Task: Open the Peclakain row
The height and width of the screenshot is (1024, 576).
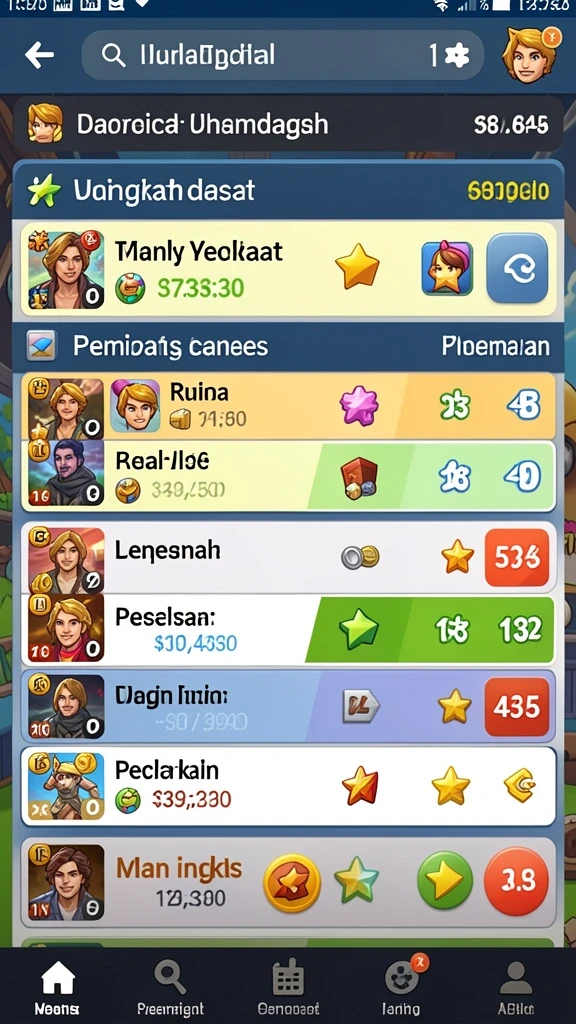Action: click(x=288, y=786)
